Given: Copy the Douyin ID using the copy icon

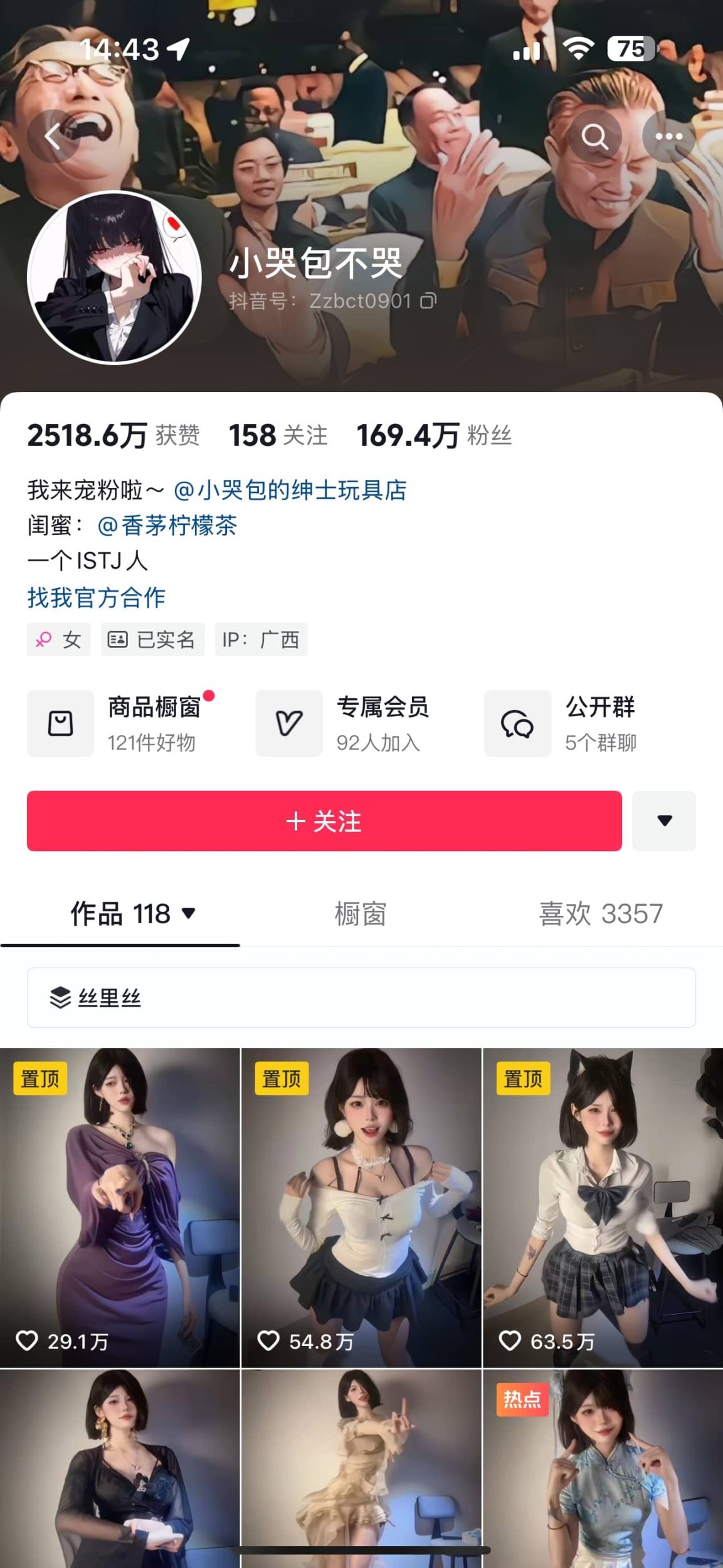Looking at the screenshot, I should pos(429,301).
